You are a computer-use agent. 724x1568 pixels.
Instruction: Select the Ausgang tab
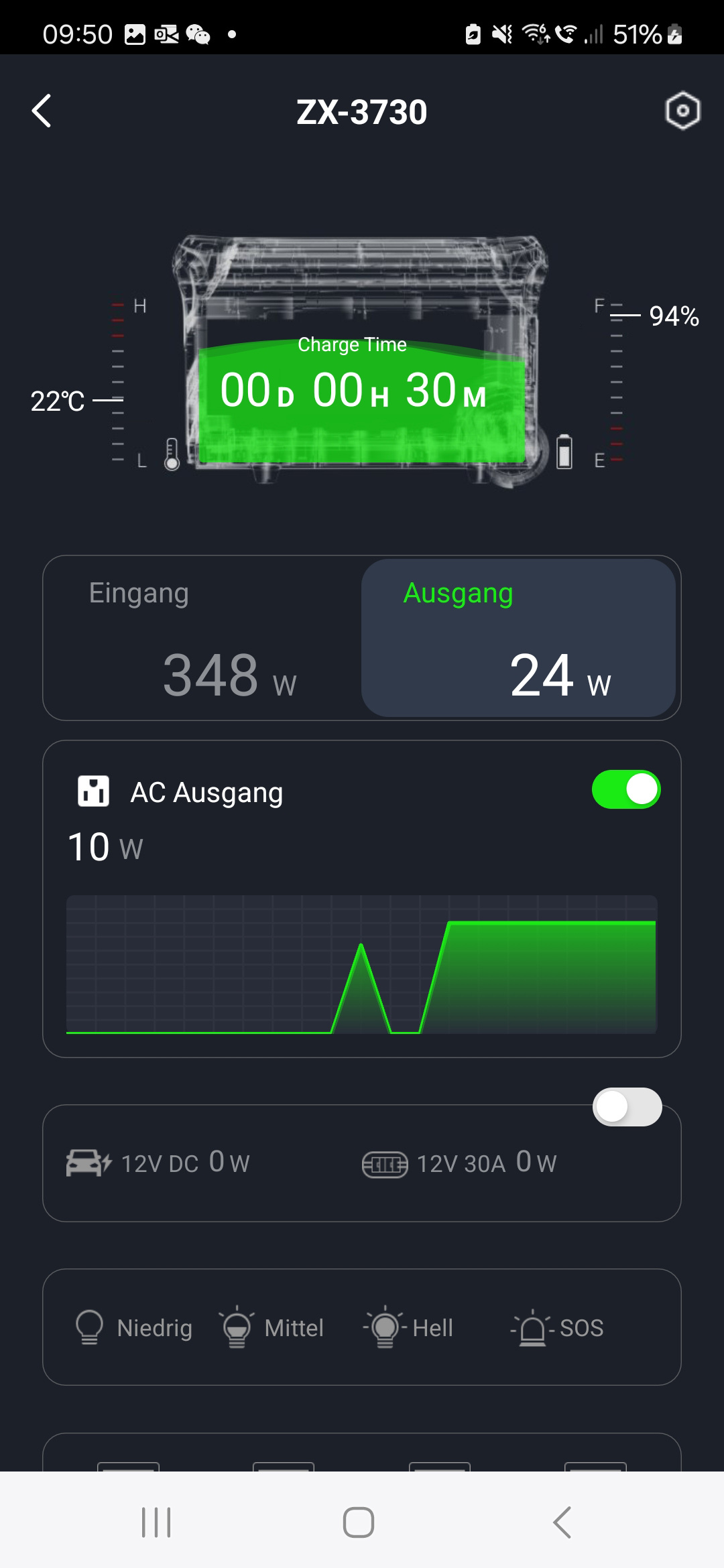518,638
